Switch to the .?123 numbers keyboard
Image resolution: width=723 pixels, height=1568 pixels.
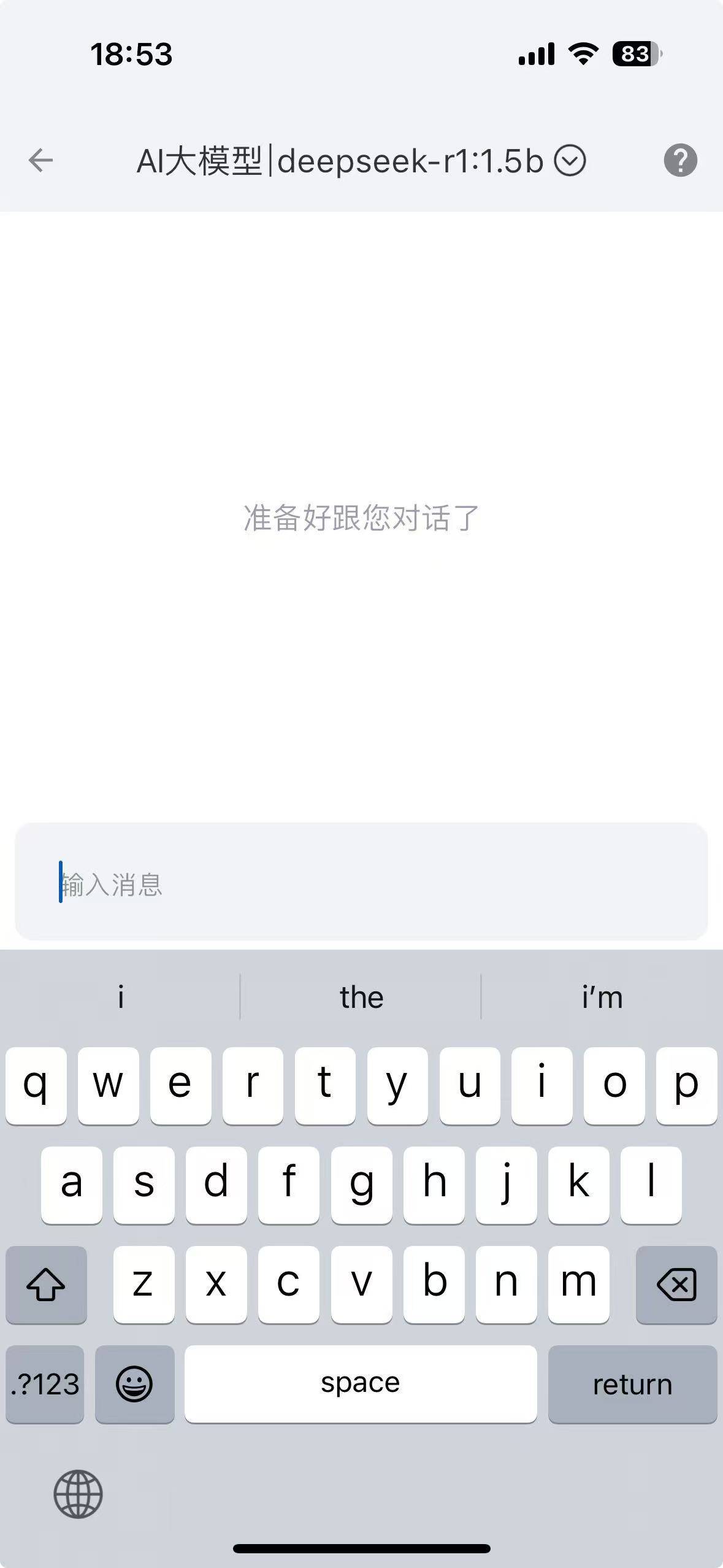point(45,1384)
